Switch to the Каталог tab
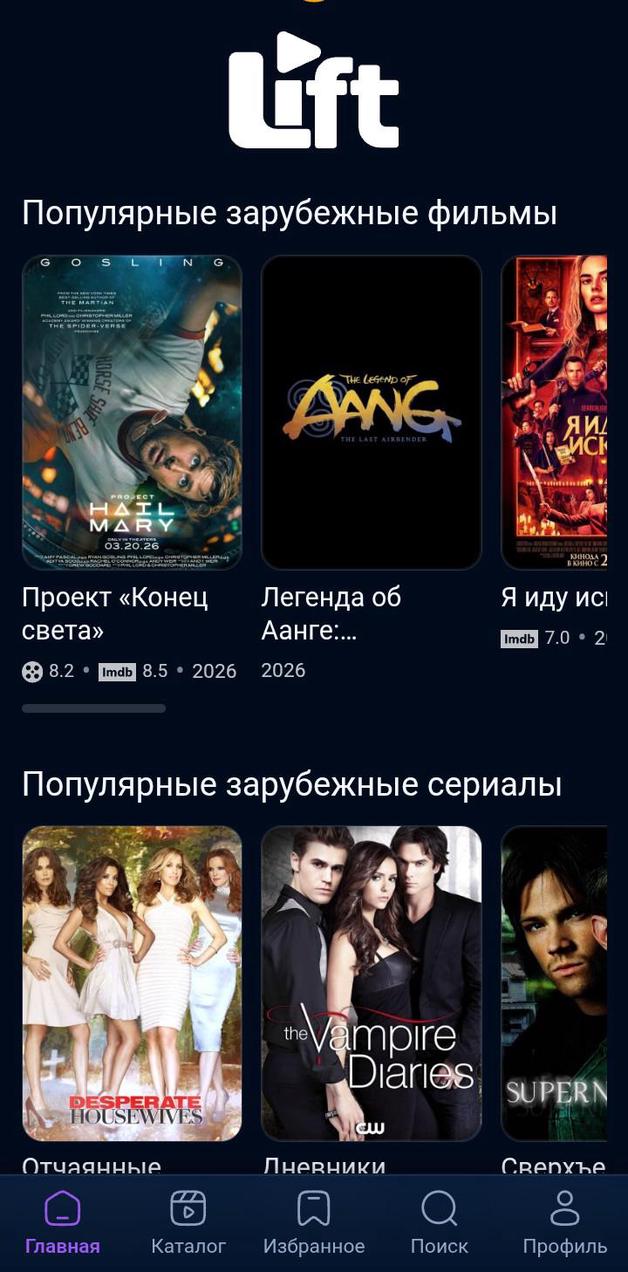The image size is (628, 1272). pyautogui.click(x=188, y=1223)
